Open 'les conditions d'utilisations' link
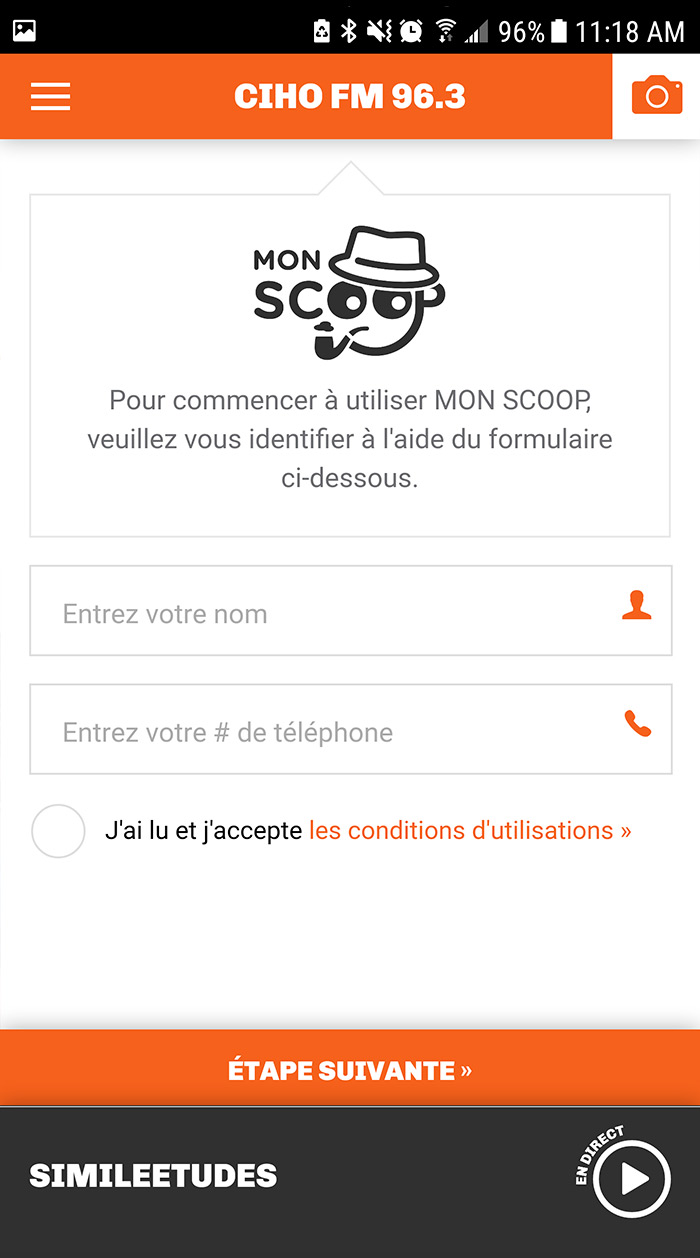 pyautogui.click(x=470, y=831)
